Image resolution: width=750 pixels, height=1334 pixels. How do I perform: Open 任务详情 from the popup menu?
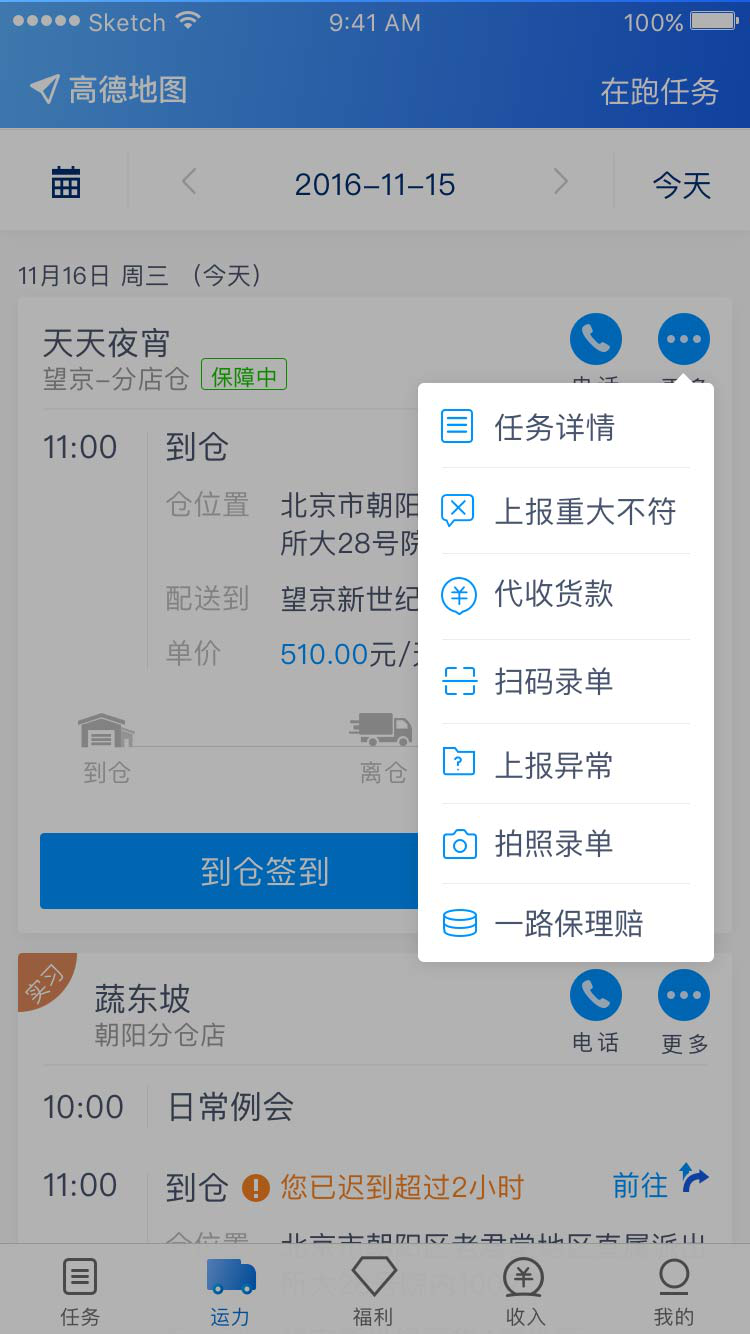(565, 428)
